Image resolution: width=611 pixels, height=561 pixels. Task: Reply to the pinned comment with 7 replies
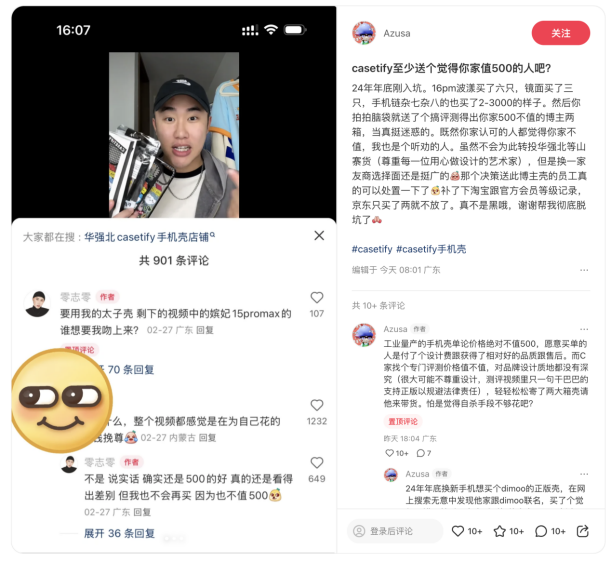click(x=420, y=453)
